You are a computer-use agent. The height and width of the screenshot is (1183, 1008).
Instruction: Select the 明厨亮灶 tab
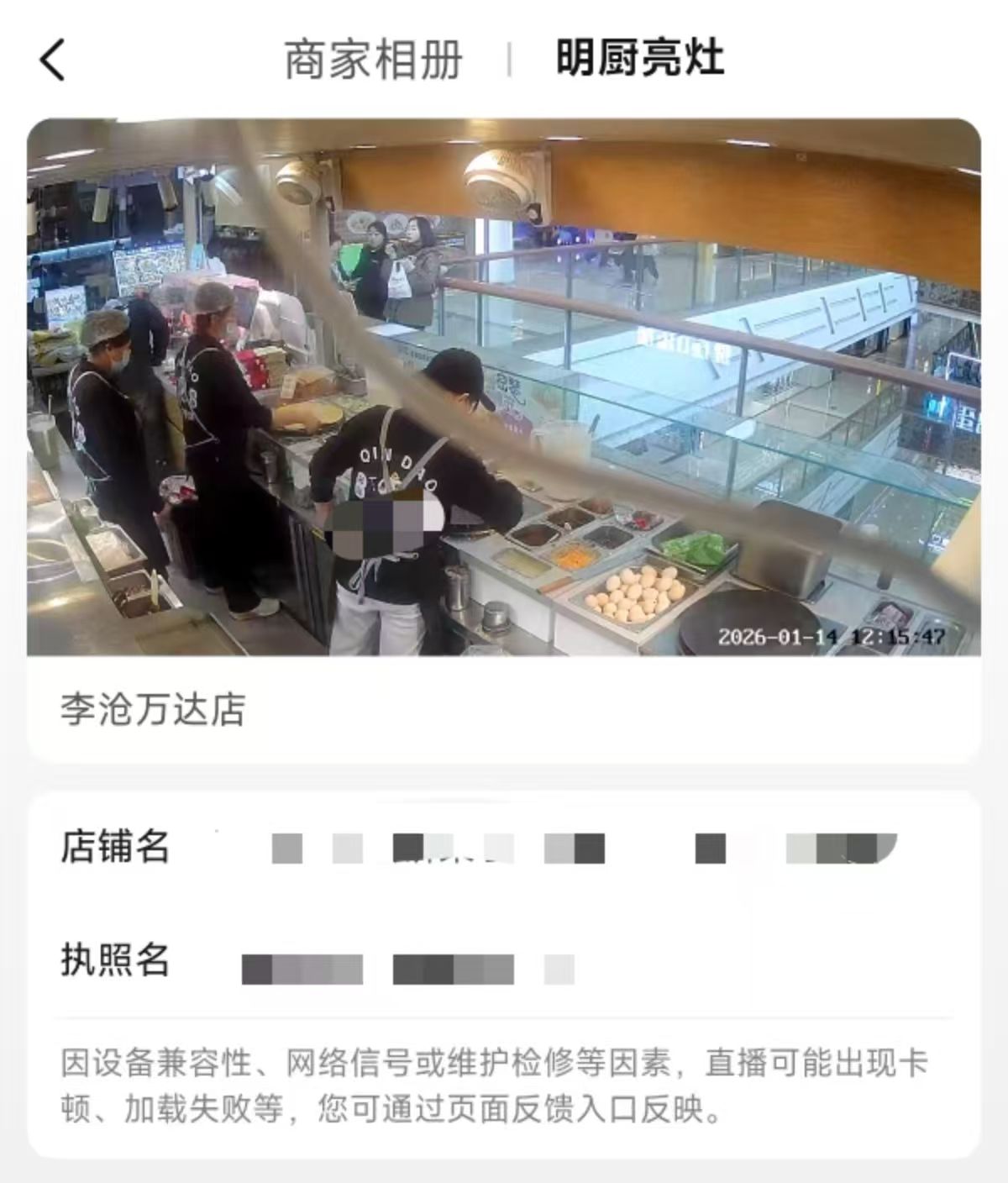[x=639, y=59]
